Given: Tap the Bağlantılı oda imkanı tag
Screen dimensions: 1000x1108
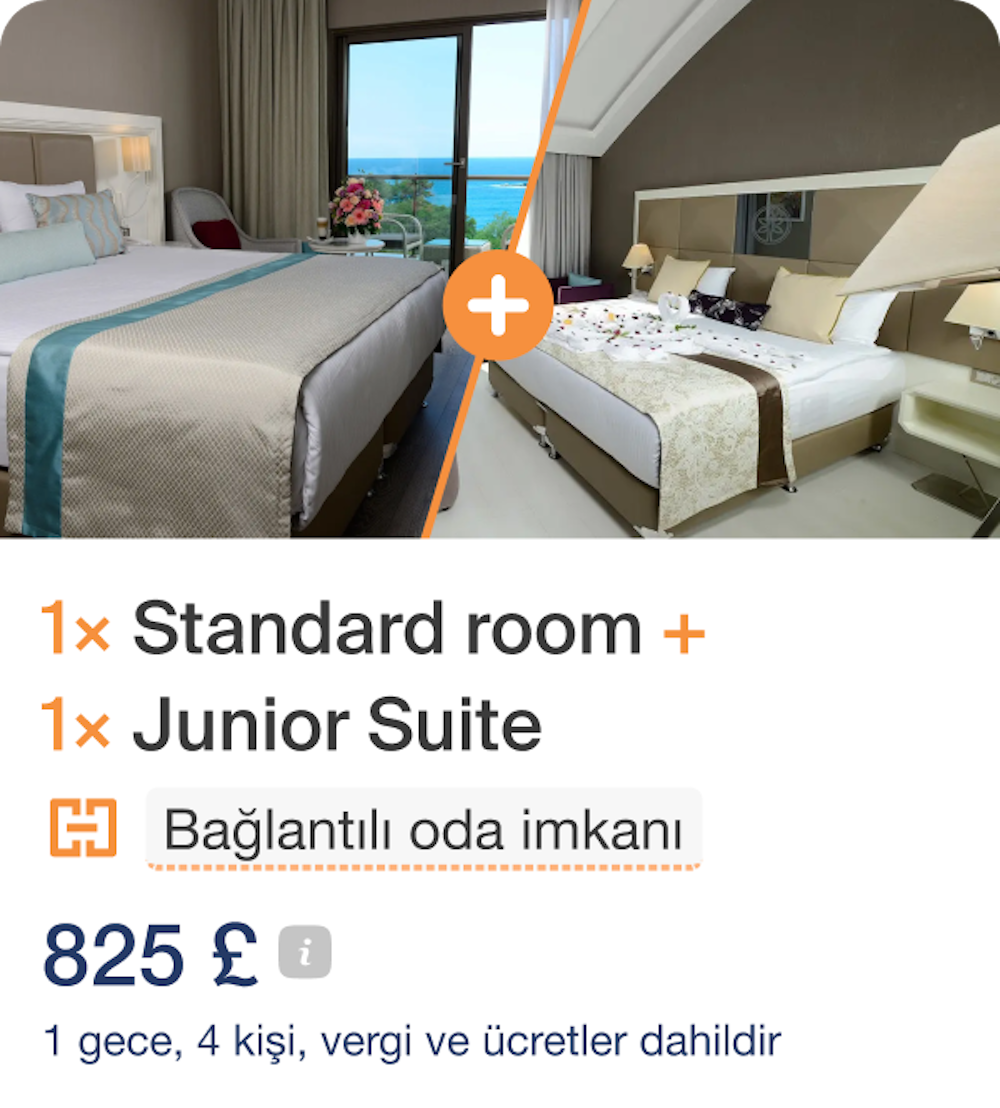Looking at the screenshot, I should 424,830.
